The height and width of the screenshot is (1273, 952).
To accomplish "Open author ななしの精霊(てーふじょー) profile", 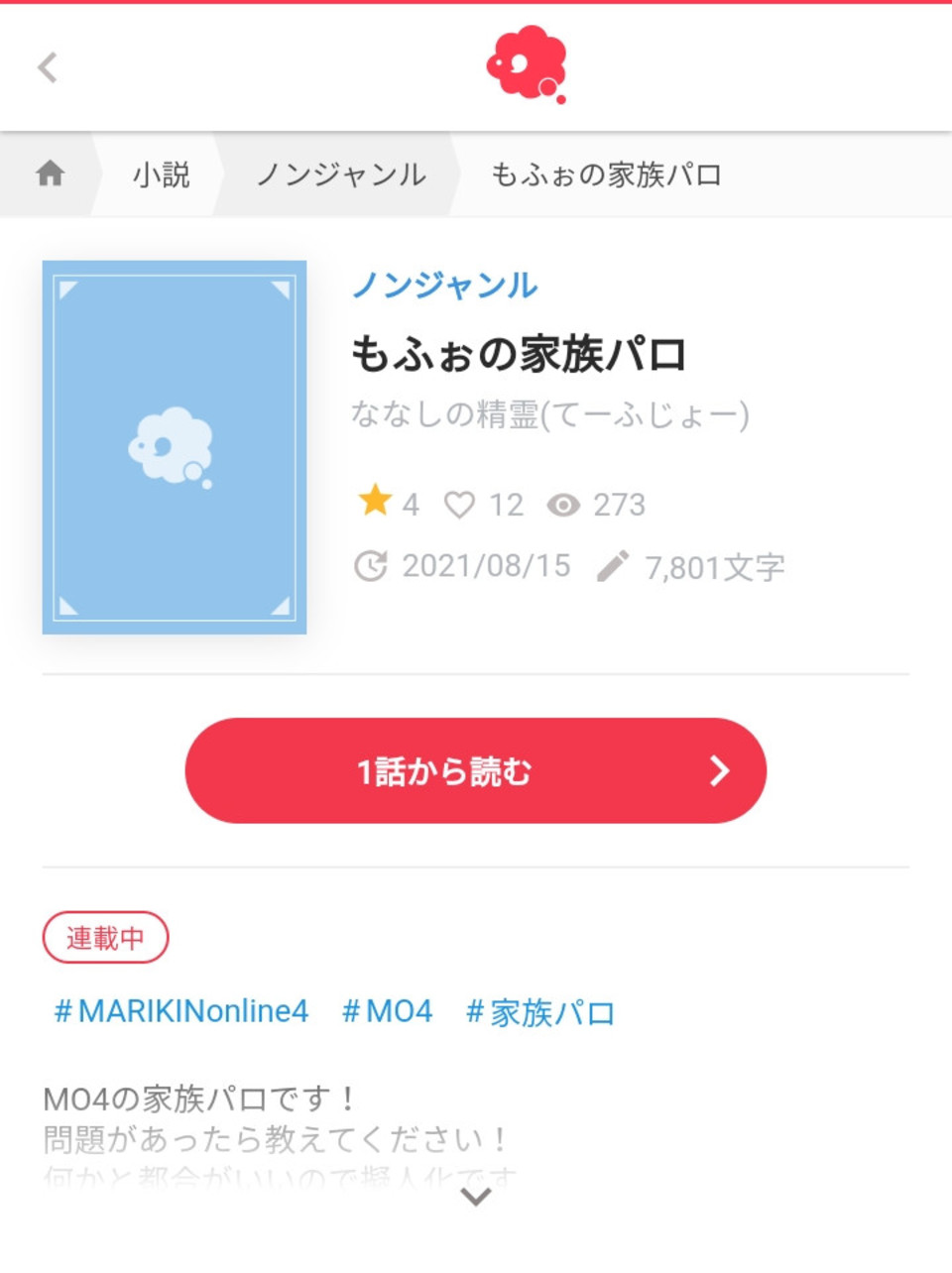I will tap(549, 413).
